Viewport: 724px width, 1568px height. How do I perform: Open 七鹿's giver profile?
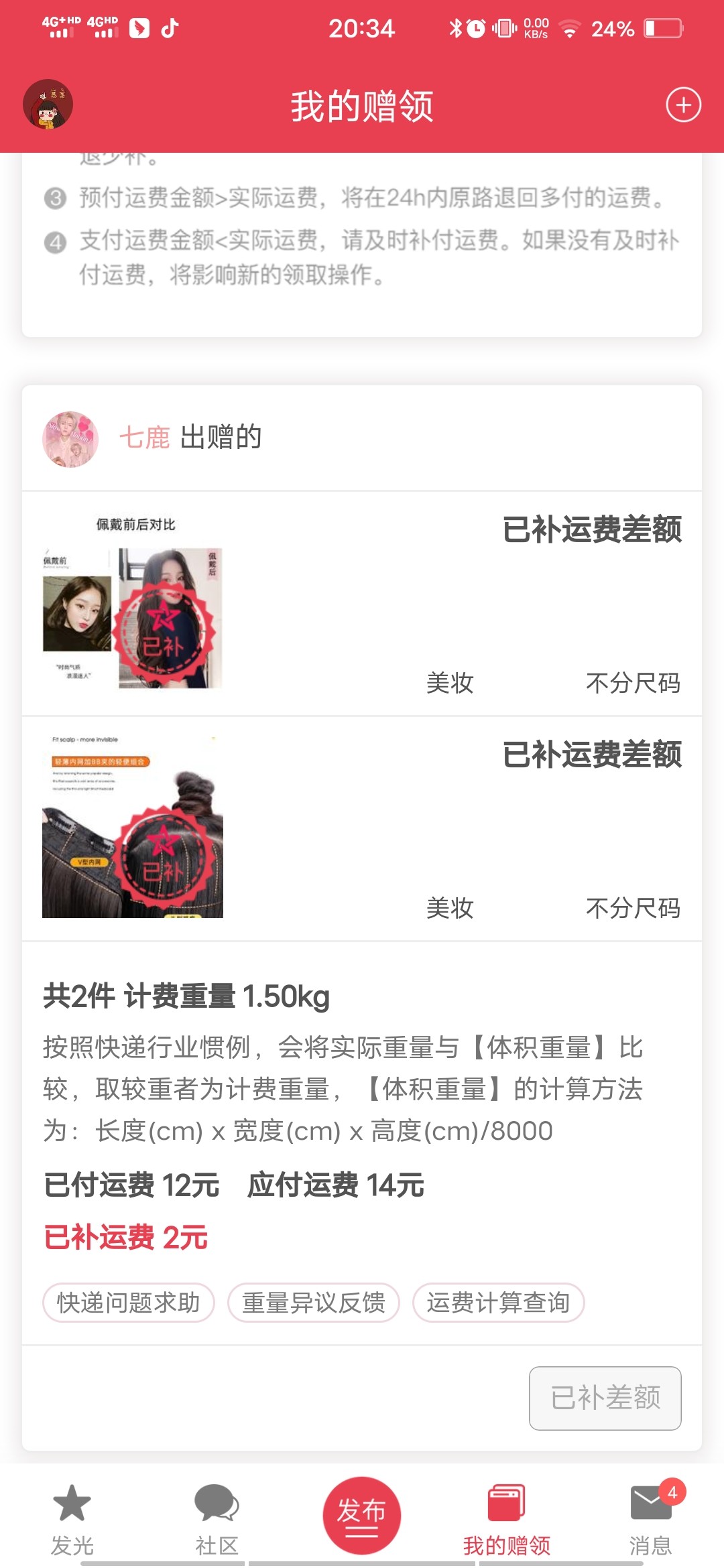(70, 439)
